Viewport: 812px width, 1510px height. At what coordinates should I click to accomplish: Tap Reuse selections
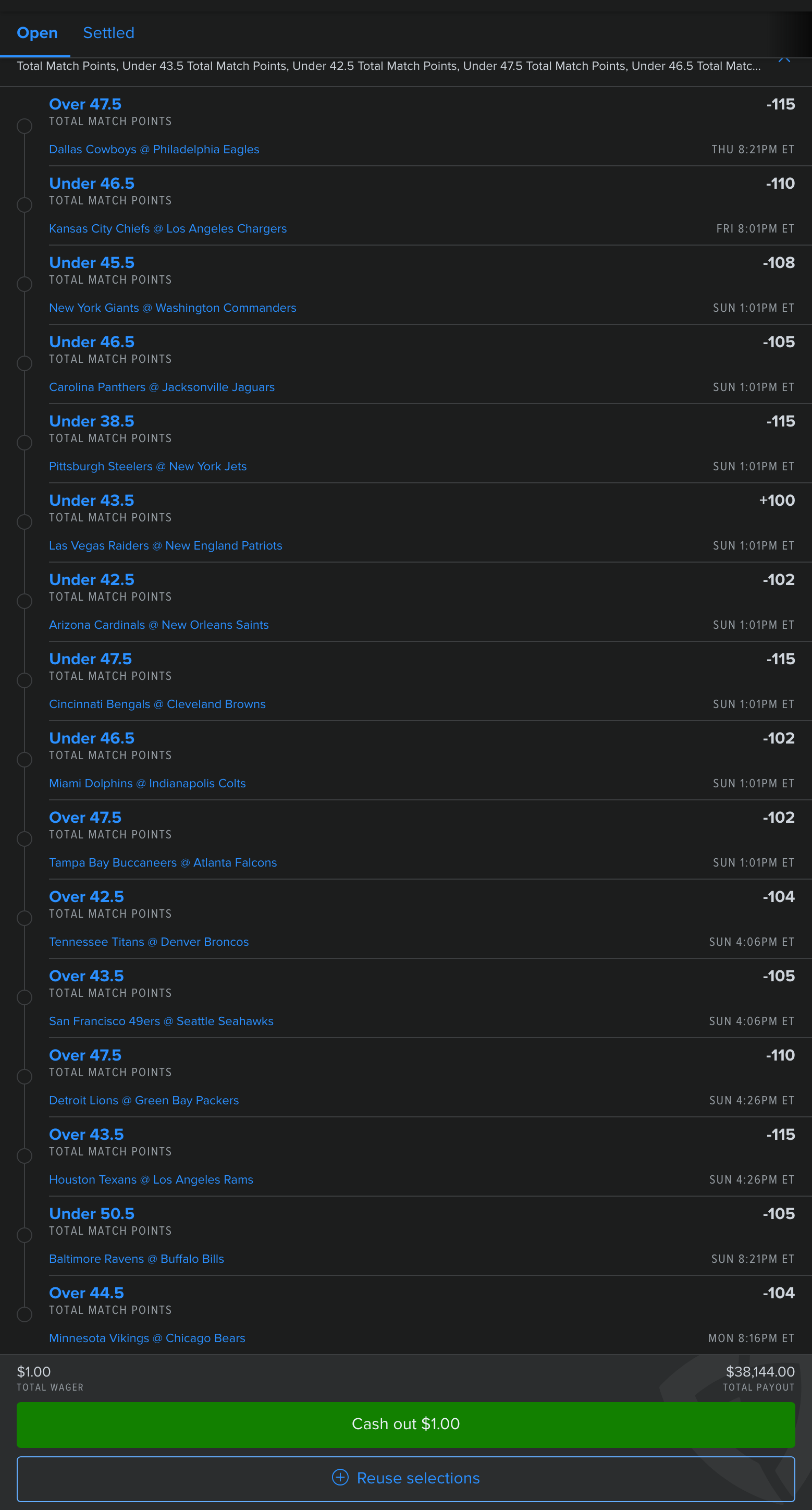pyautogui.click(x=405, y=1478)
